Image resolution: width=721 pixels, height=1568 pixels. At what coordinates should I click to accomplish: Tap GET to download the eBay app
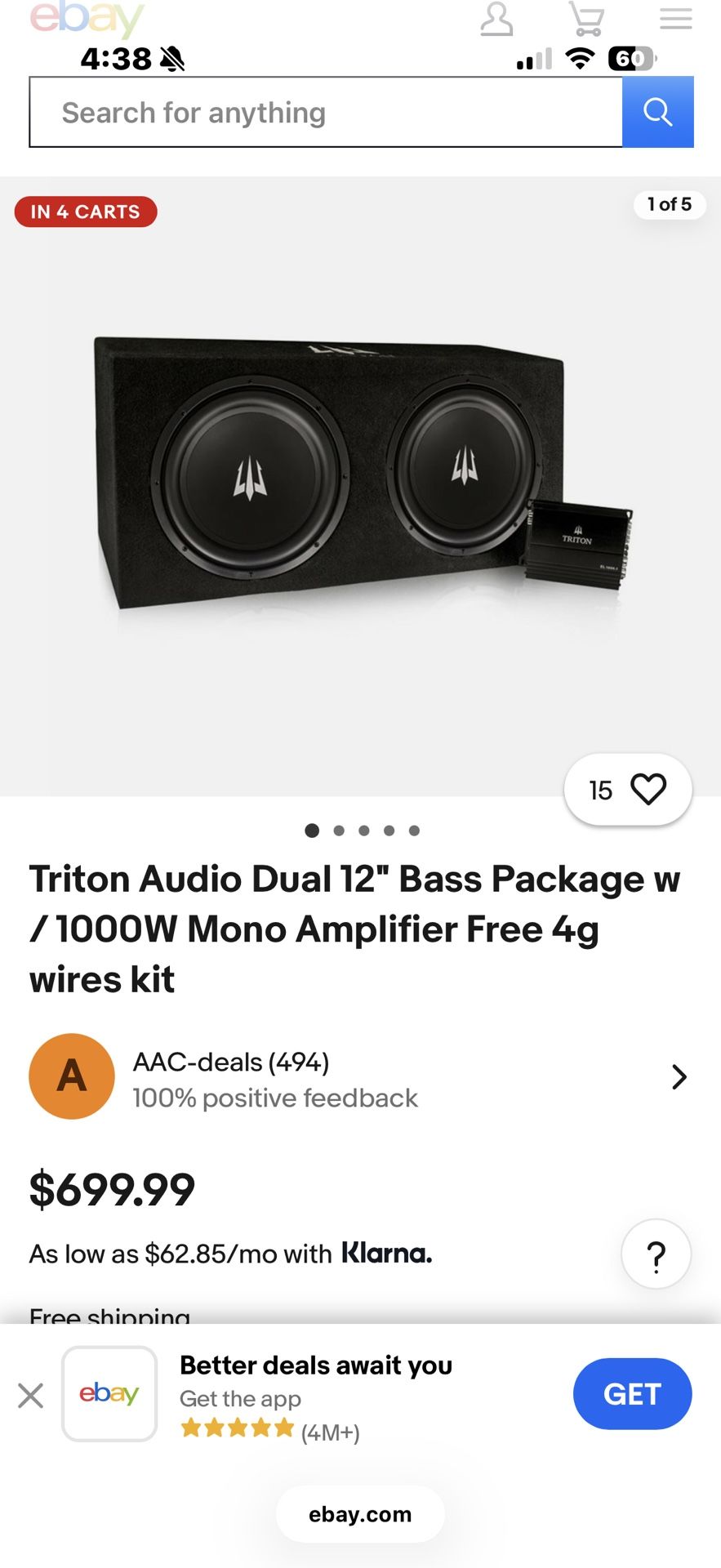632,1394
